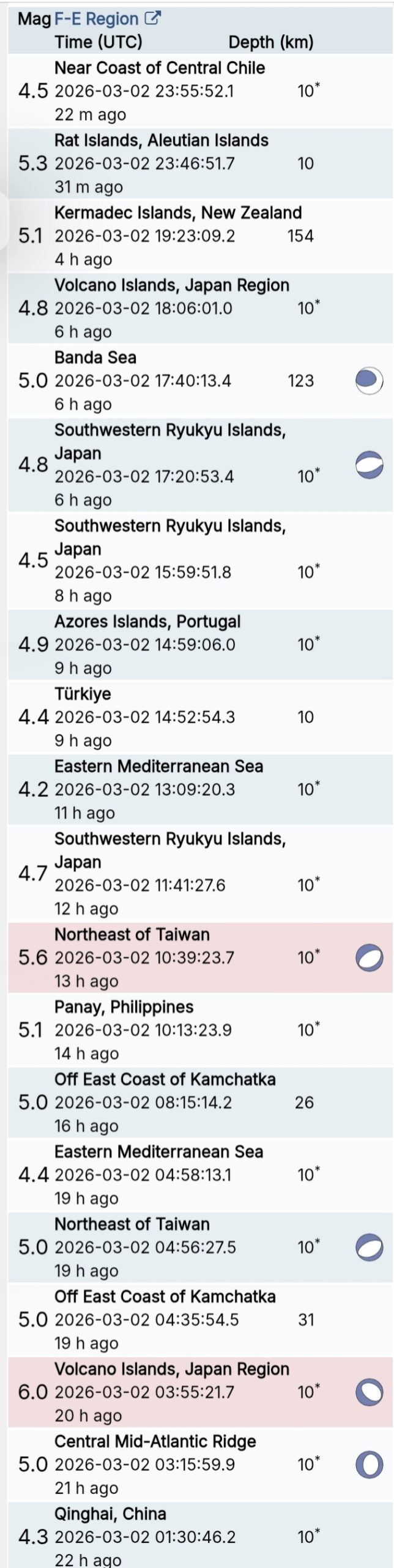View the Qinghai, China earthquake entry
The width and height of the screenshot is (394, 1568).
110,1514
